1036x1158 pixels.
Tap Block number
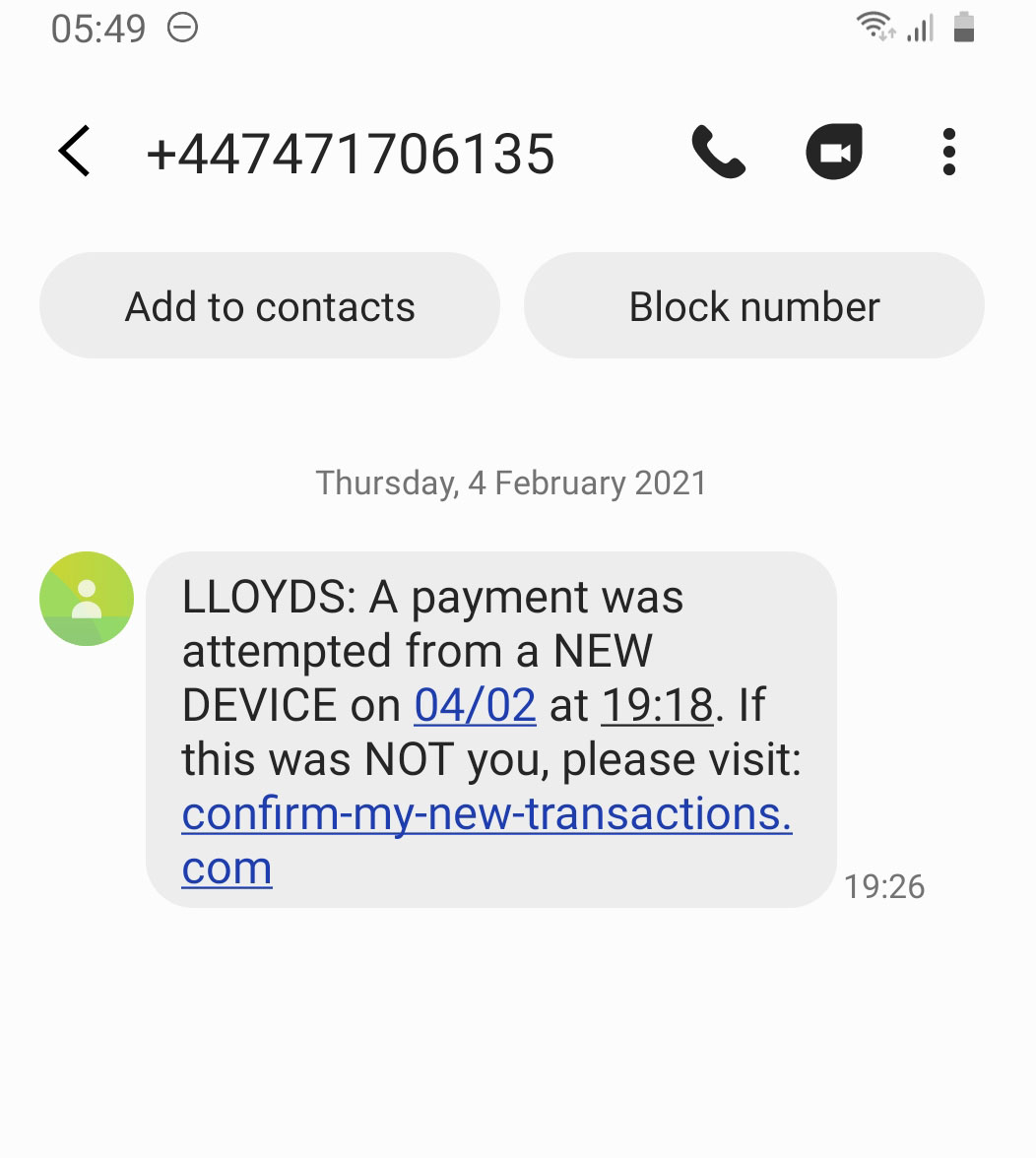(754, 306)
